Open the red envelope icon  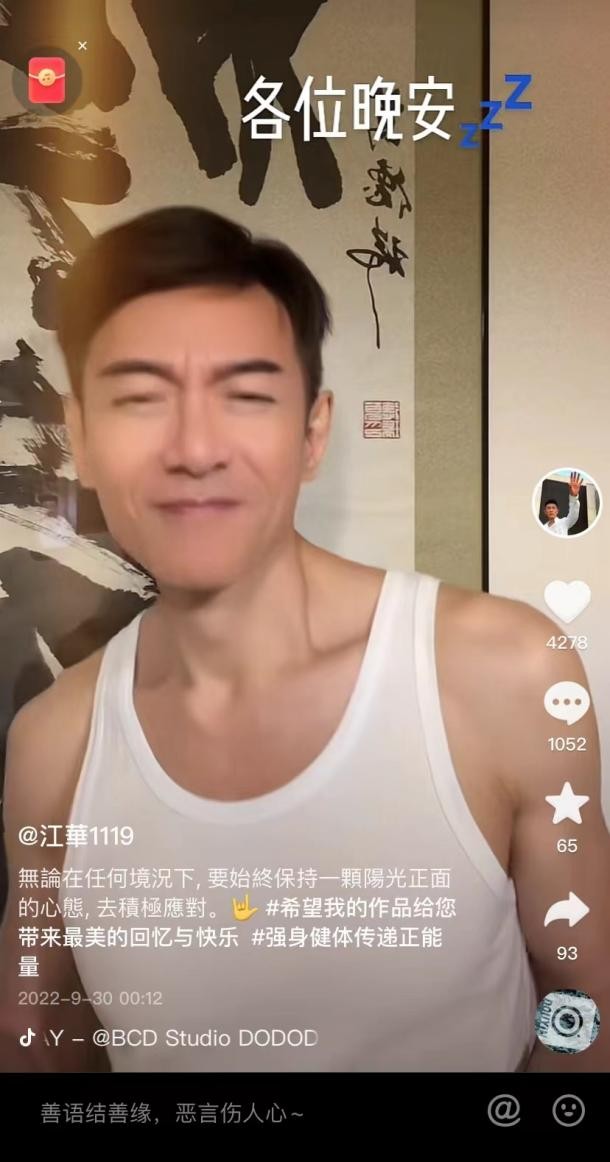coord(46,80)
